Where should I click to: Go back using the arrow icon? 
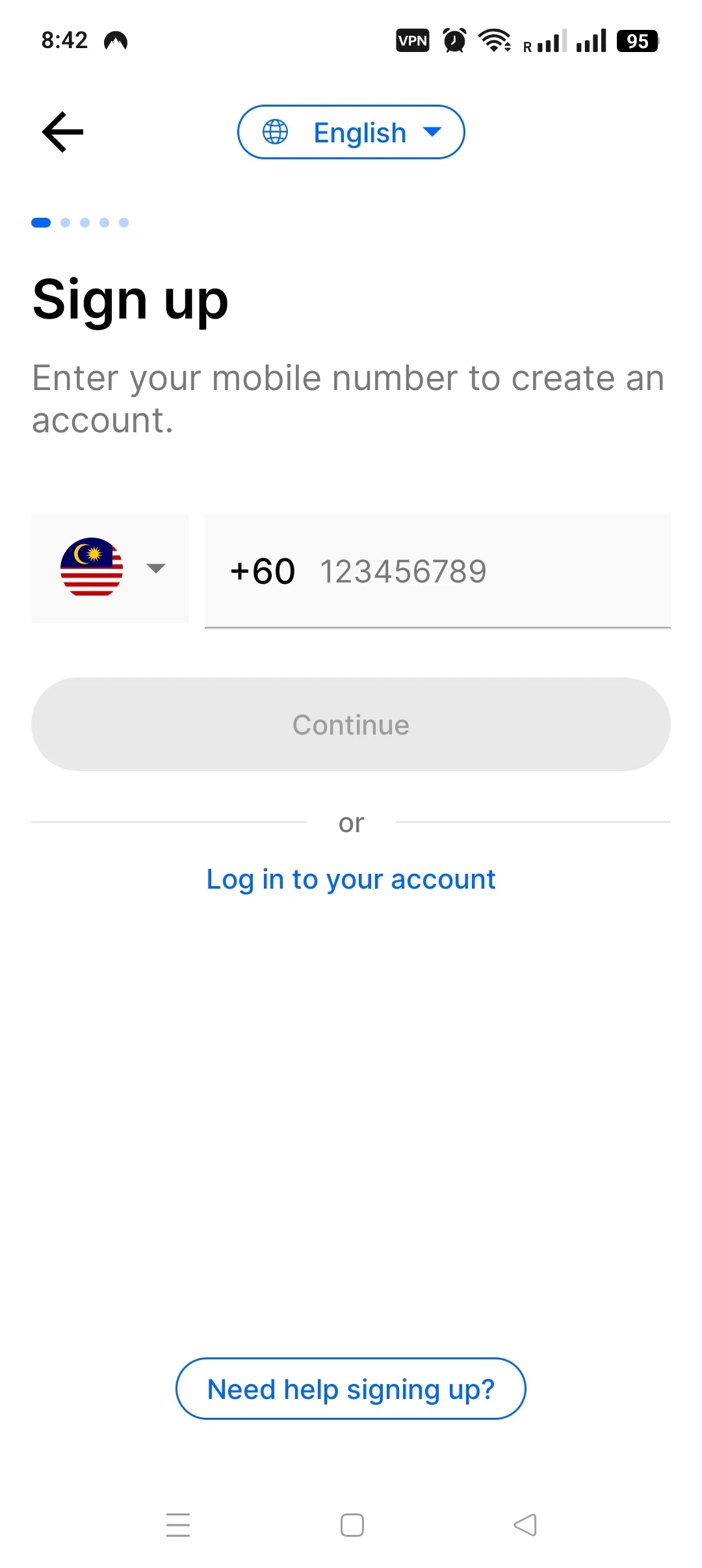[62, 132]
